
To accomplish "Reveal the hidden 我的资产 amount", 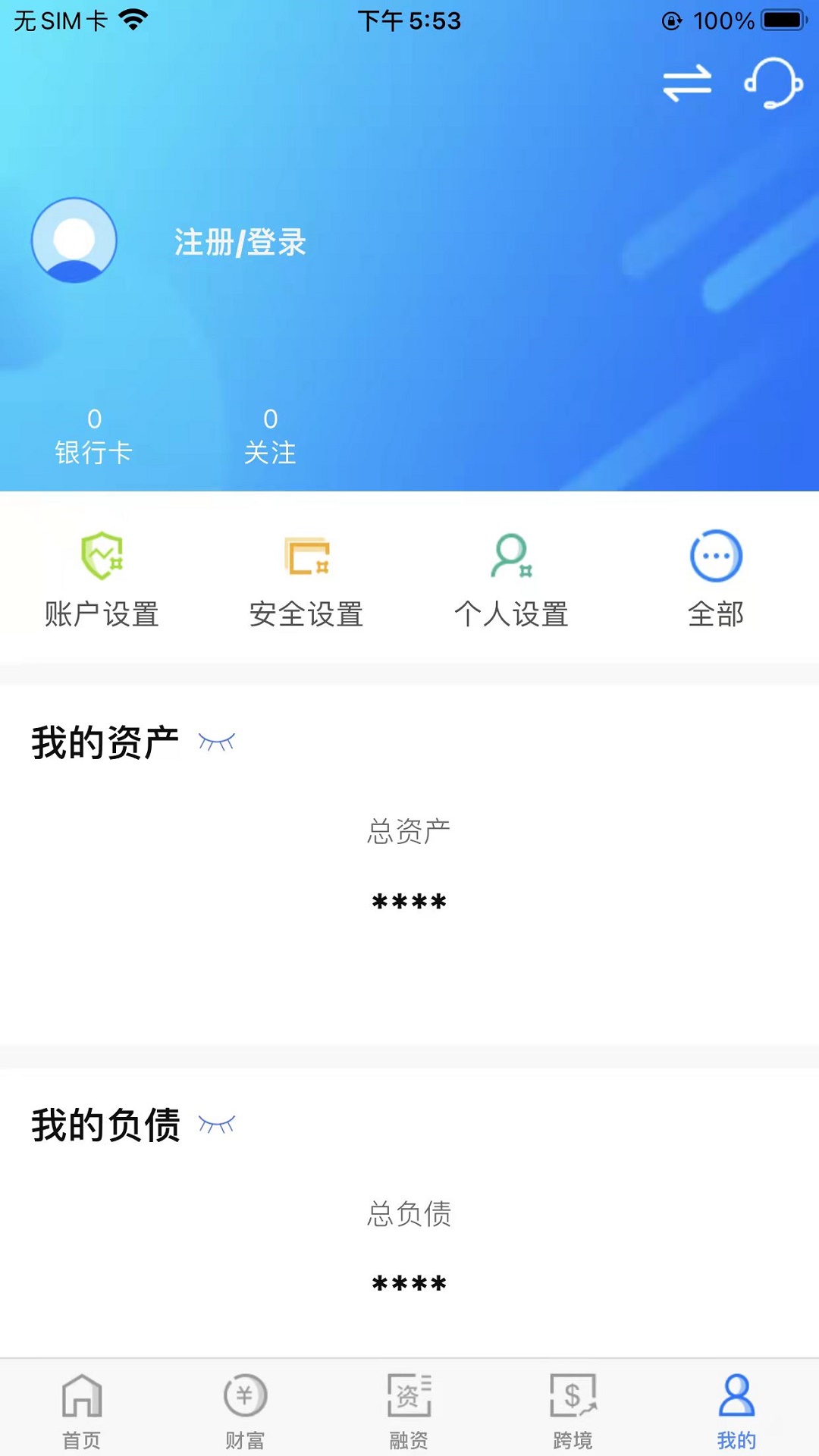I will coord(217,742).
